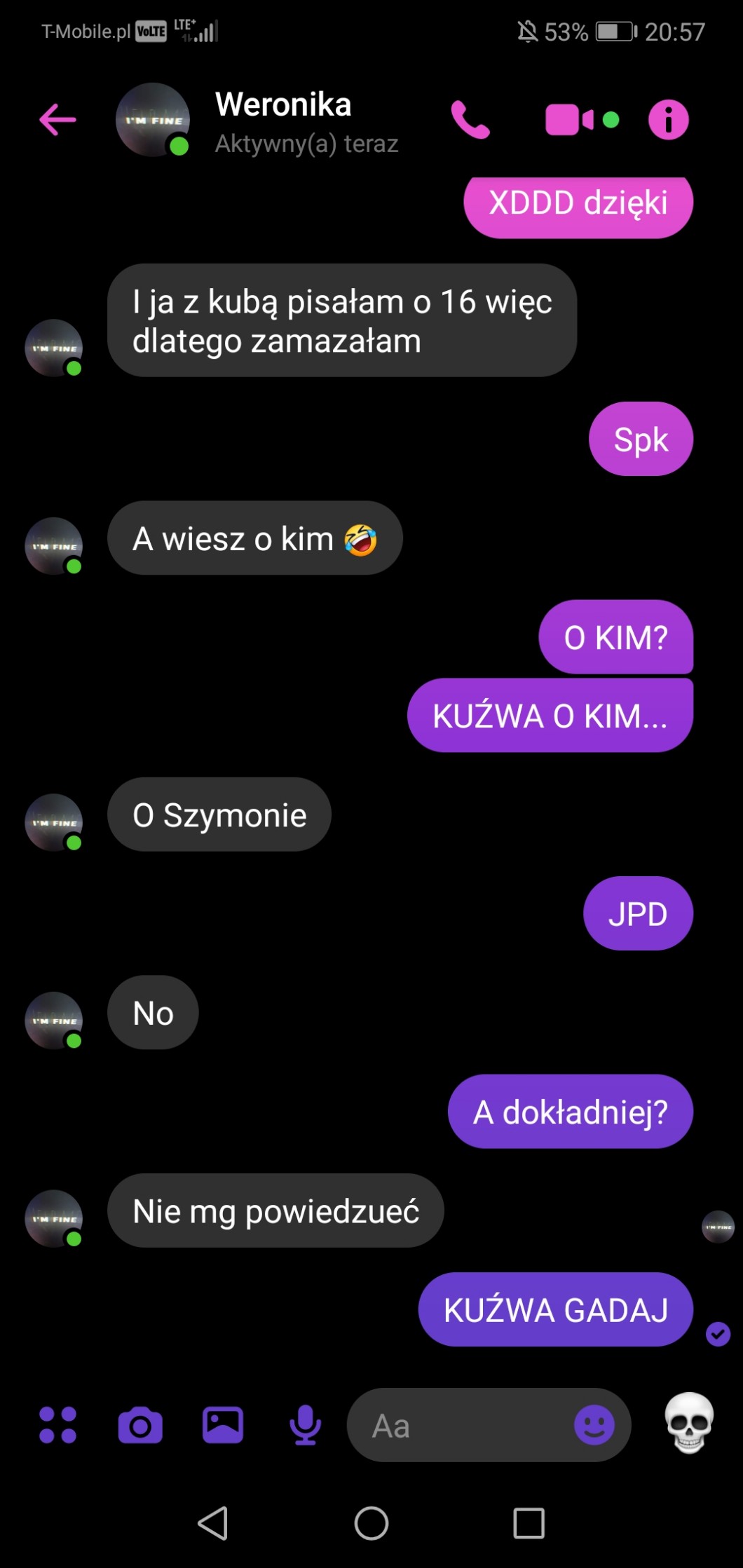
Task: Start a video call with Weronika
Action: (x=569, y=120)
